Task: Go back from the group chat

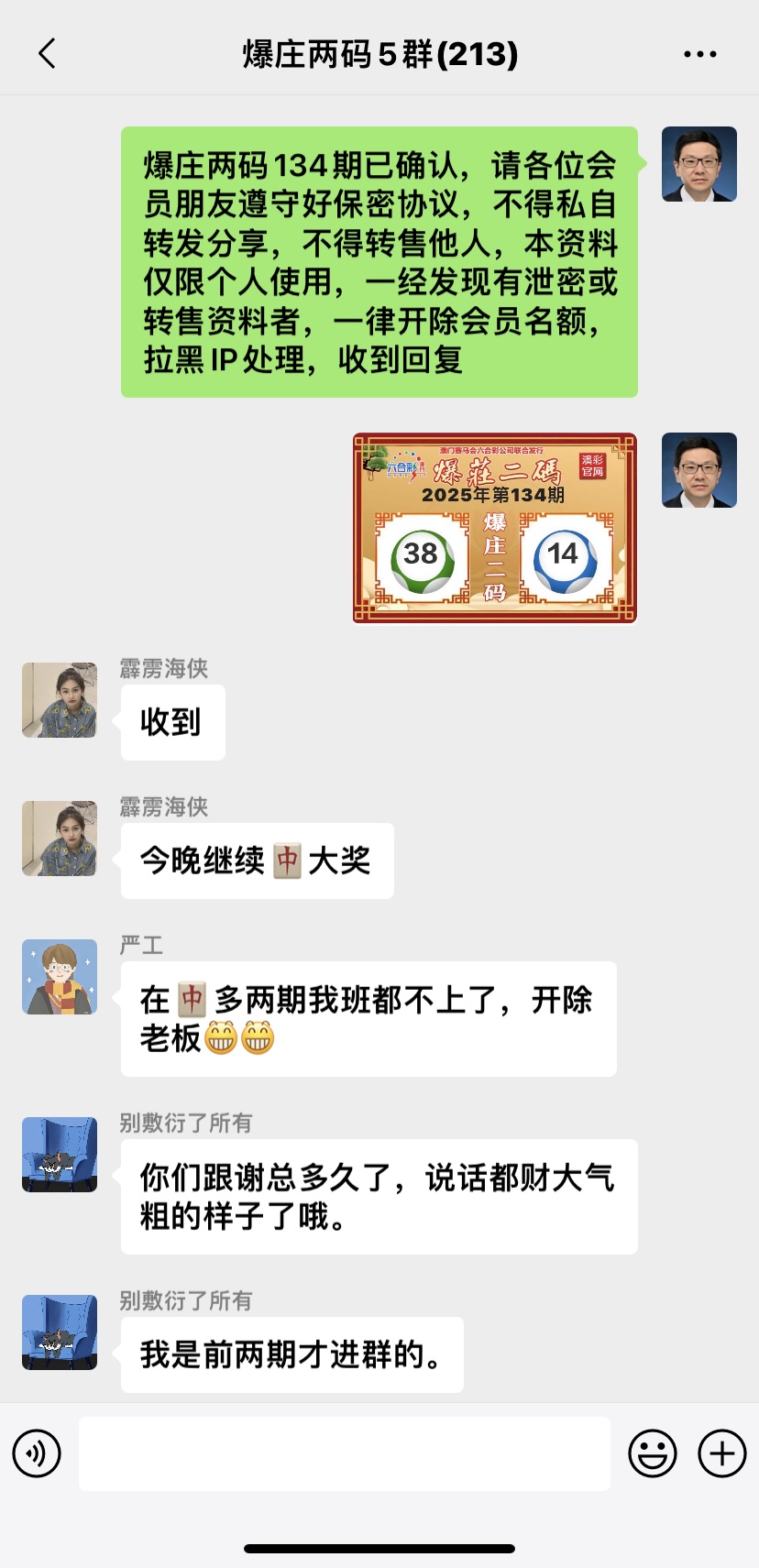Action: coord(48,54)
